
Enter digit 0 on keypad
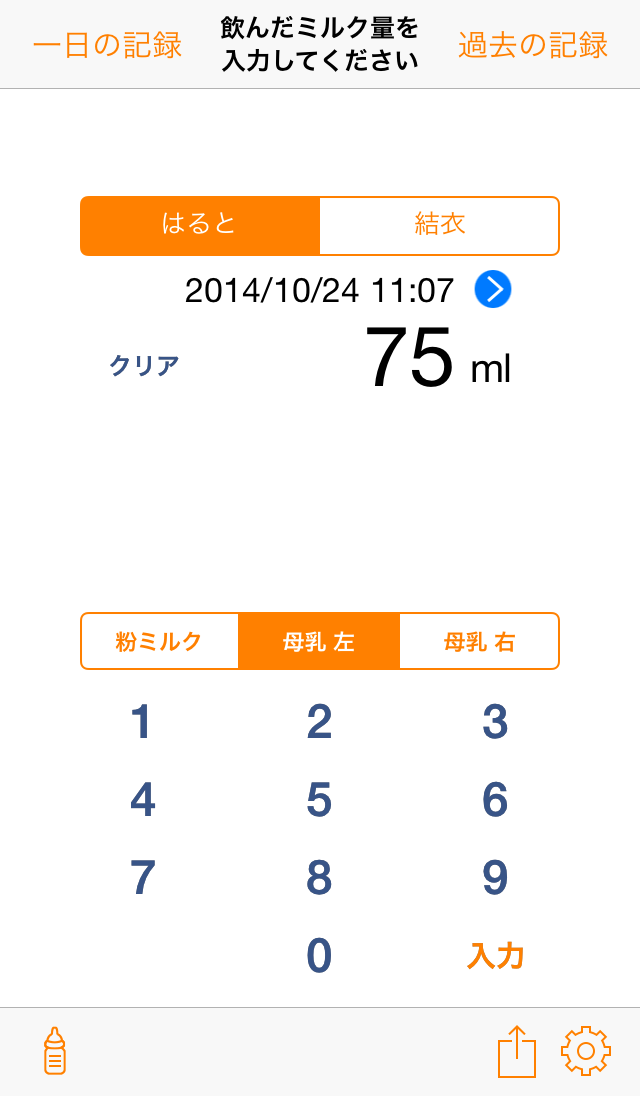point(319,956)
